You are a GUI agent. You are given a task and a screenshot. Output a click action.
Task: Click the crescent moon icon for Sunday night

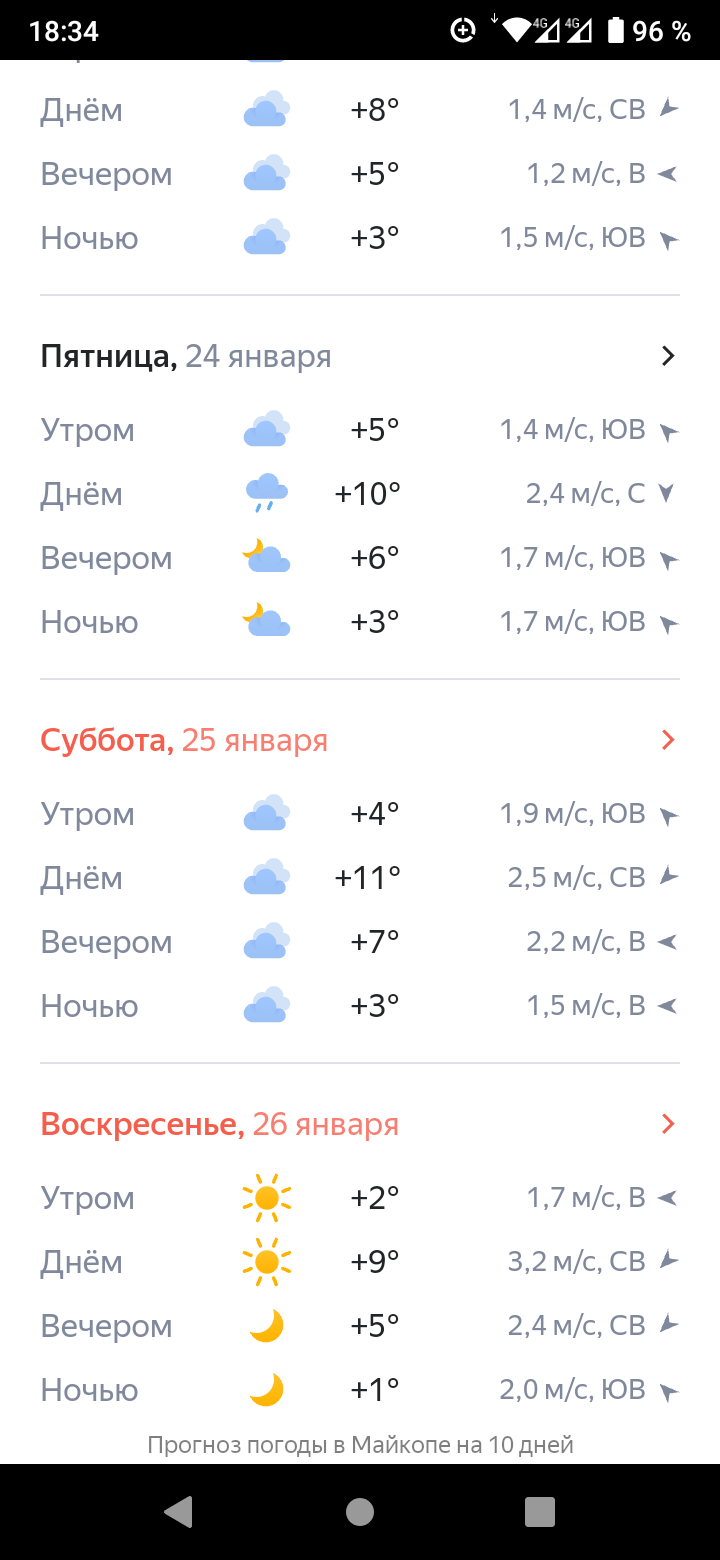[266, 1389]
